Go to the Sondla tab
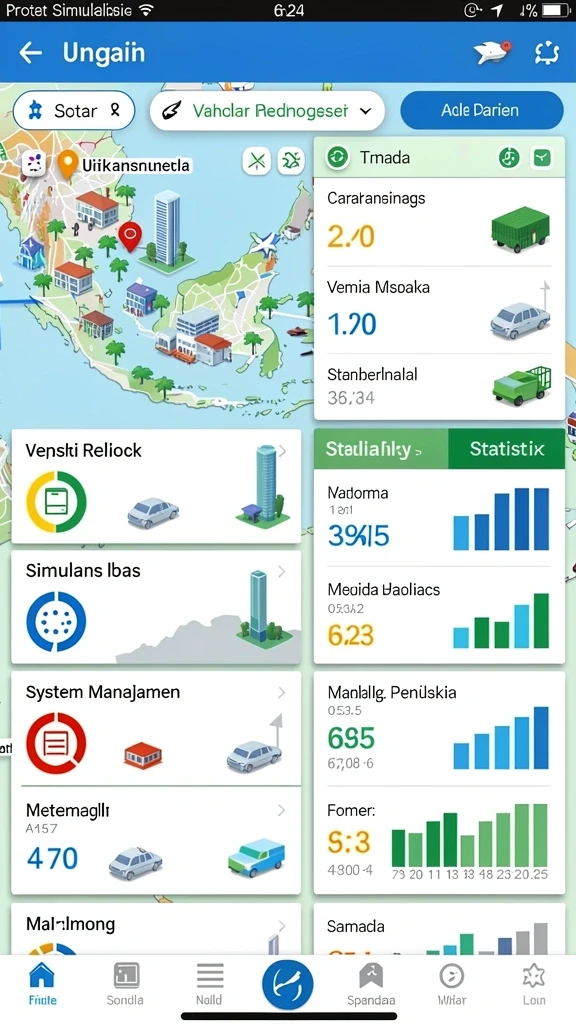Viewport: 576px width, 1024px height. pyautogui.click(x=125, y=984)
